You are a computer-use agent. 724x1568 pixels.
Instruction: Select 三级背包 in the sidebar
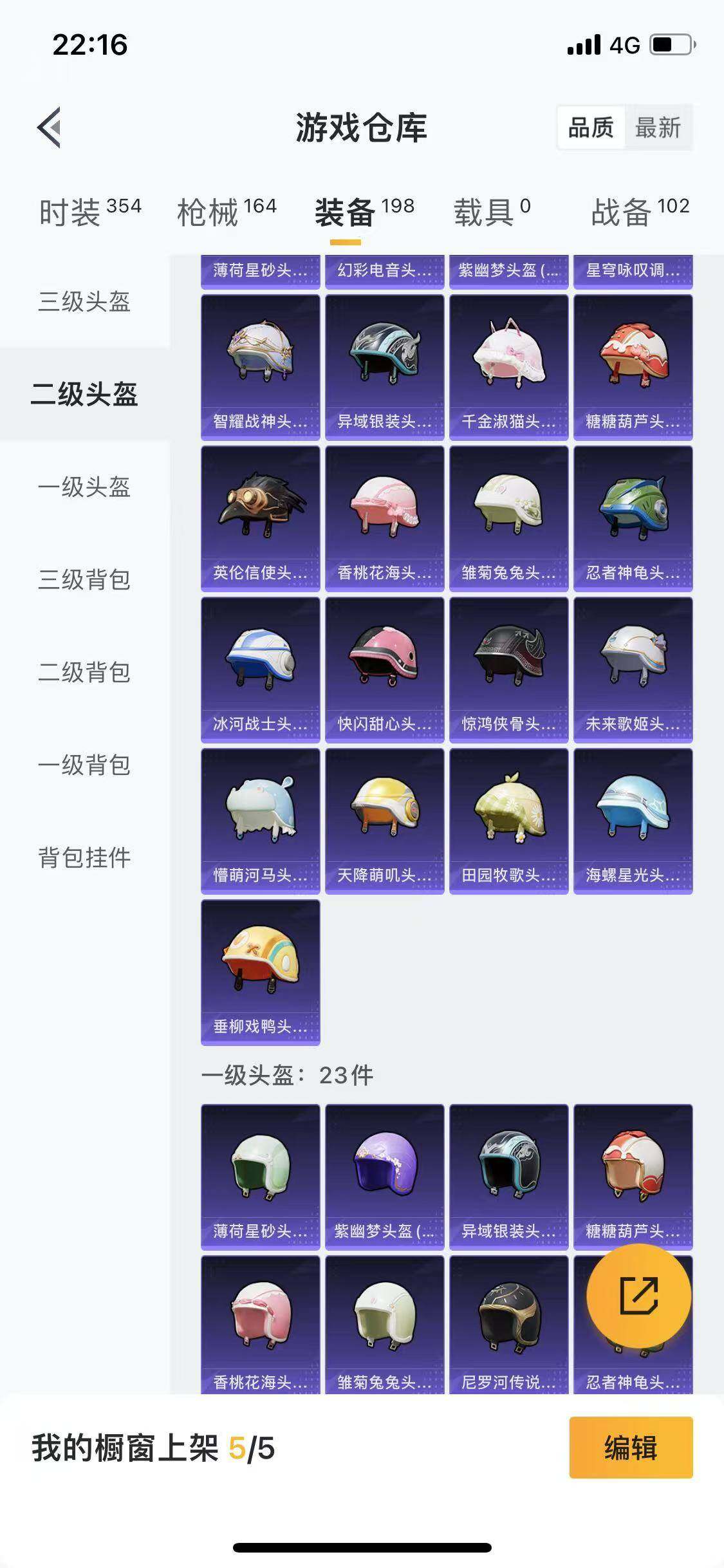coord(86,580)
